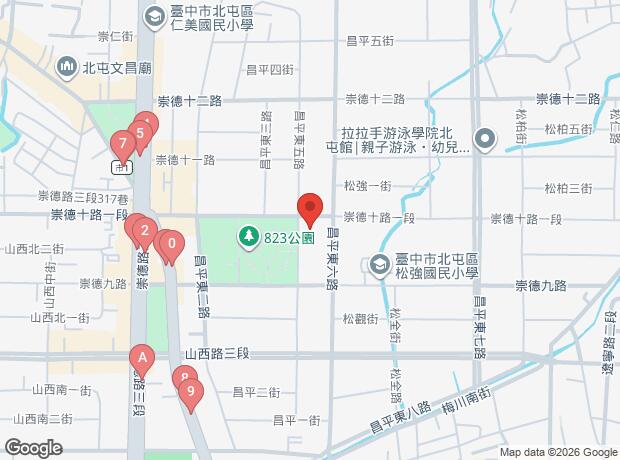Open the 823公園 park icon

click(x=248, y=237)
